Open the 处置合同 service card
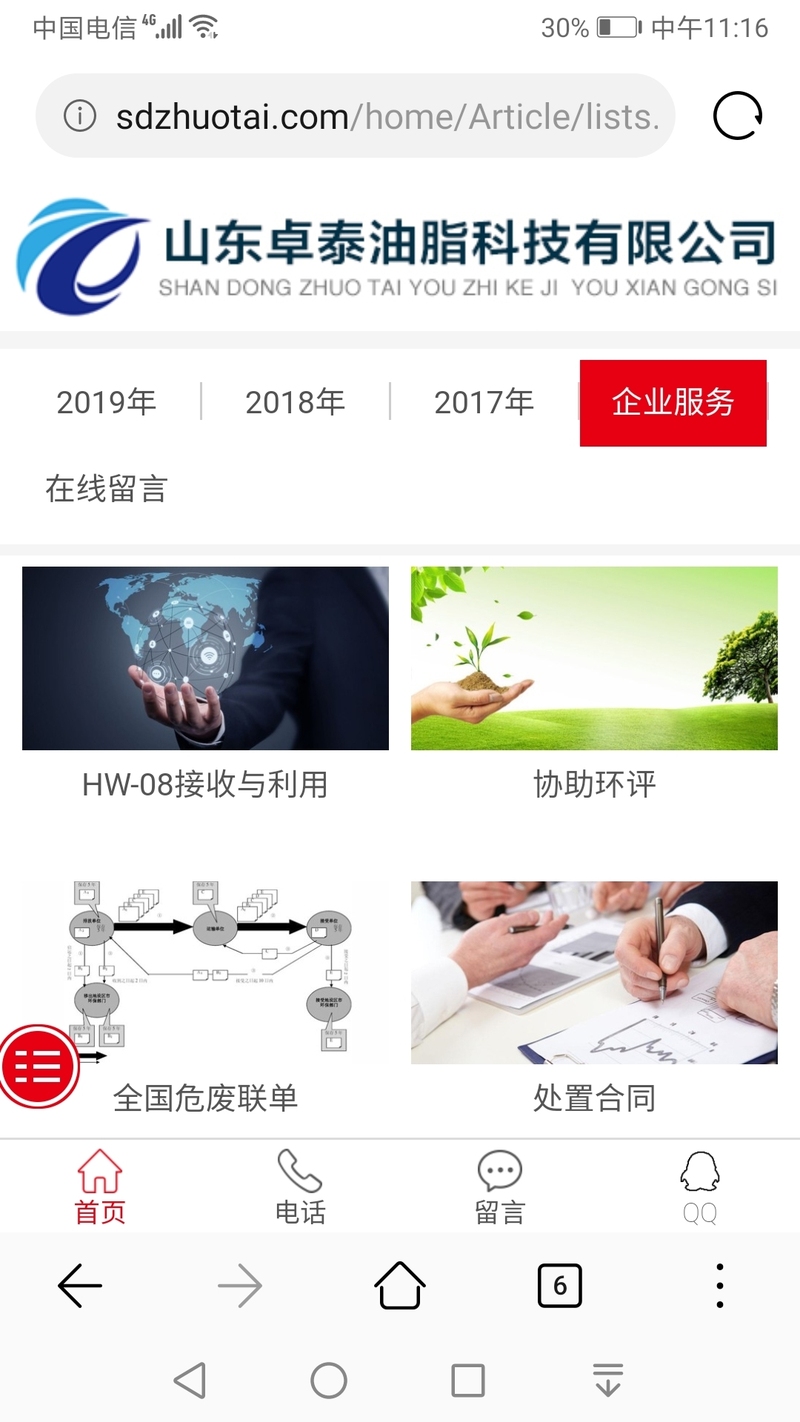Viewport: 800px width, 1422px height. 594,1000
